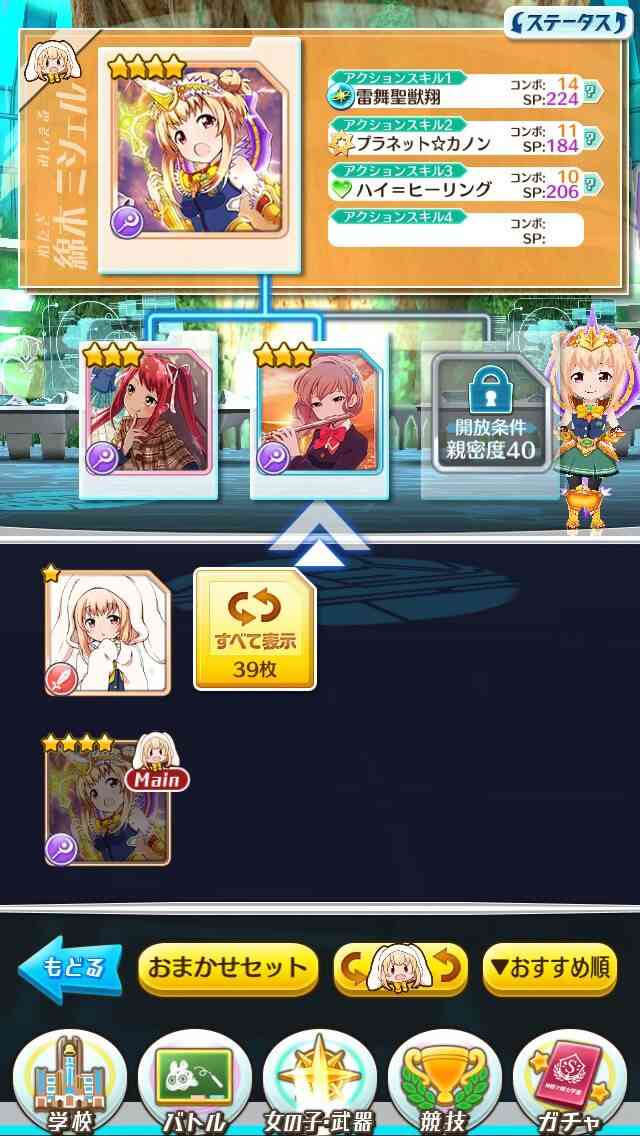Select the red-haired three-star sub card
640x1136 pixels.
point(149,414)
